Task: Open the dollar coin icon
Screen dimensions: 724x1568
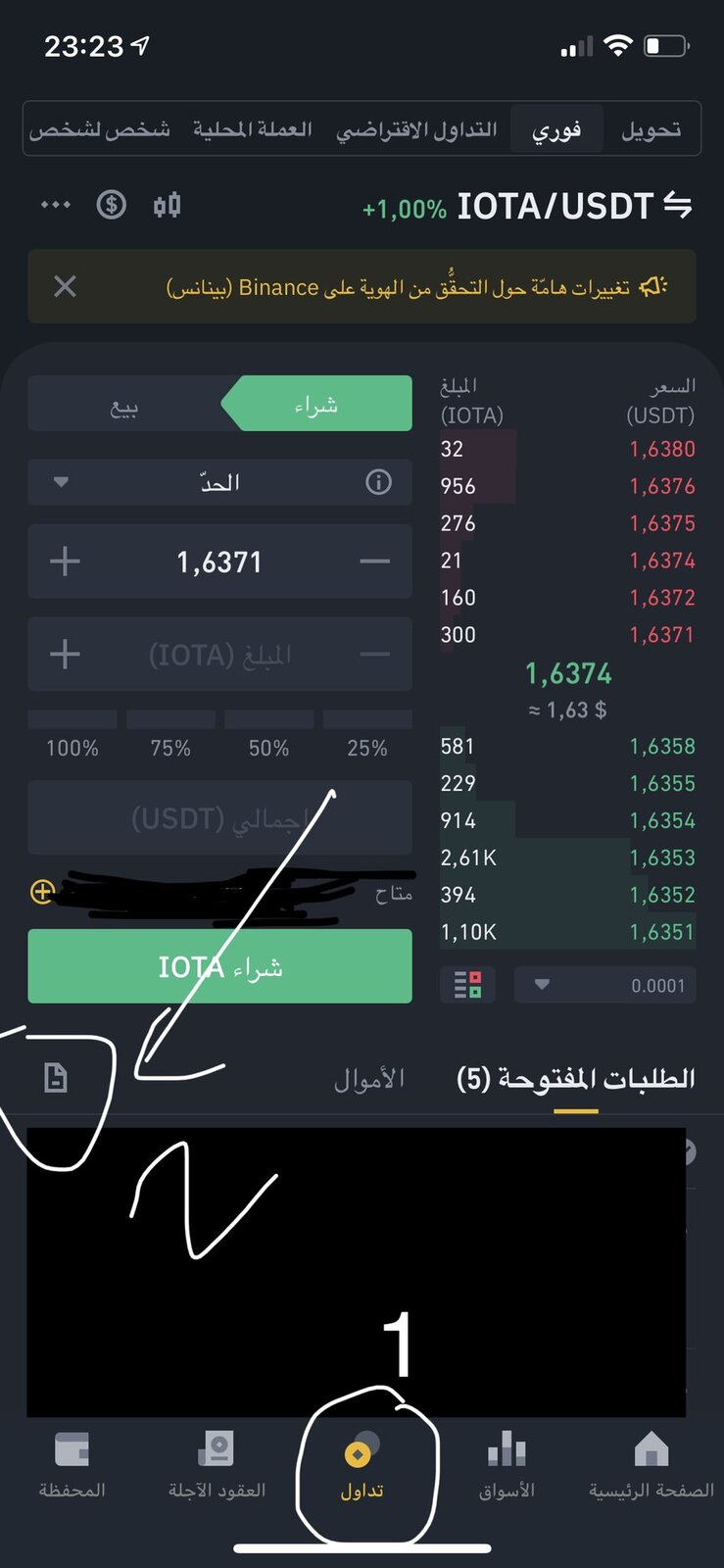Action: coord(112,205)
